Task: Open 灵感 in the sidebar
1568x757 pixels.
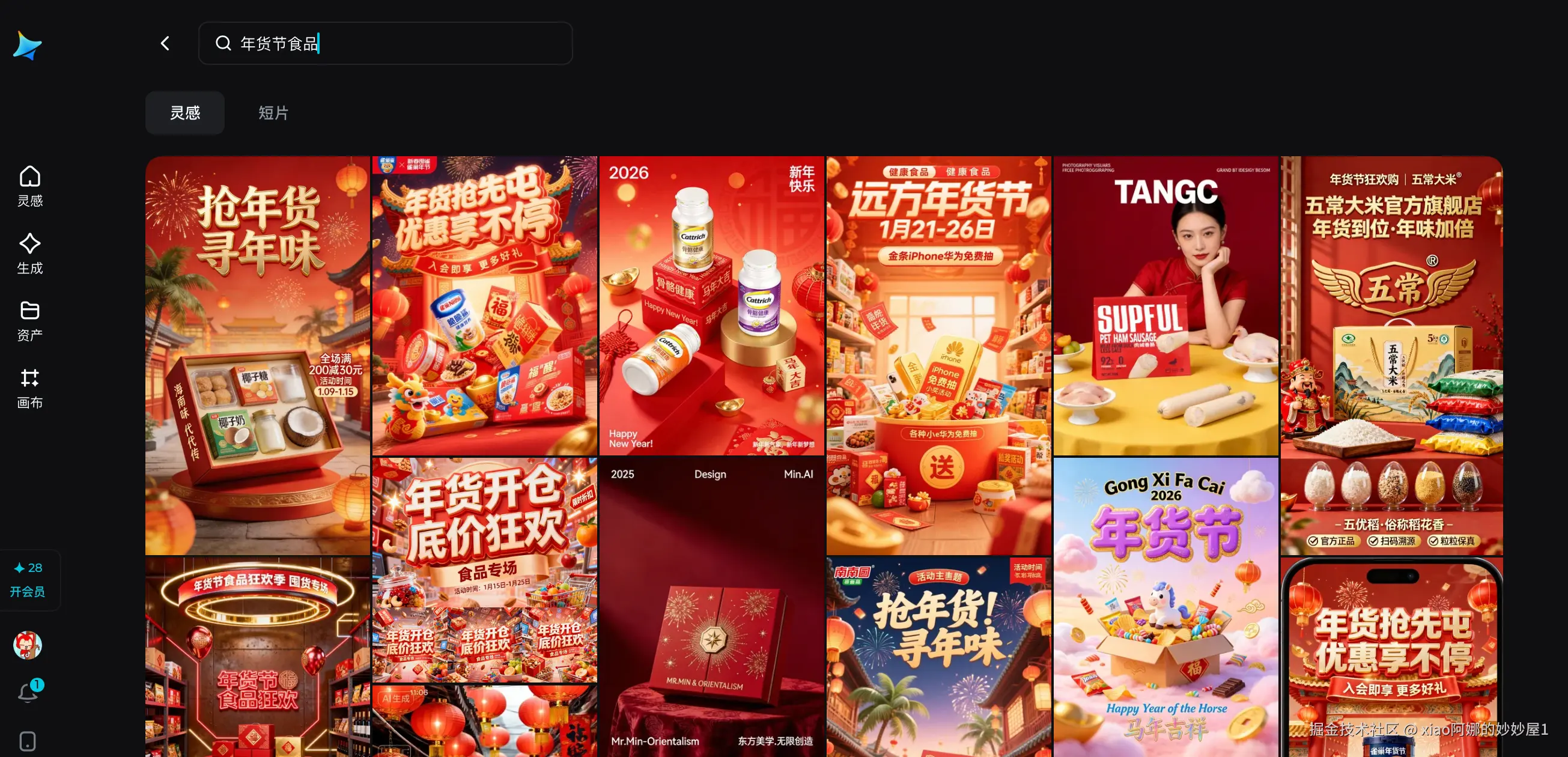Action: [x=29, y=186]
